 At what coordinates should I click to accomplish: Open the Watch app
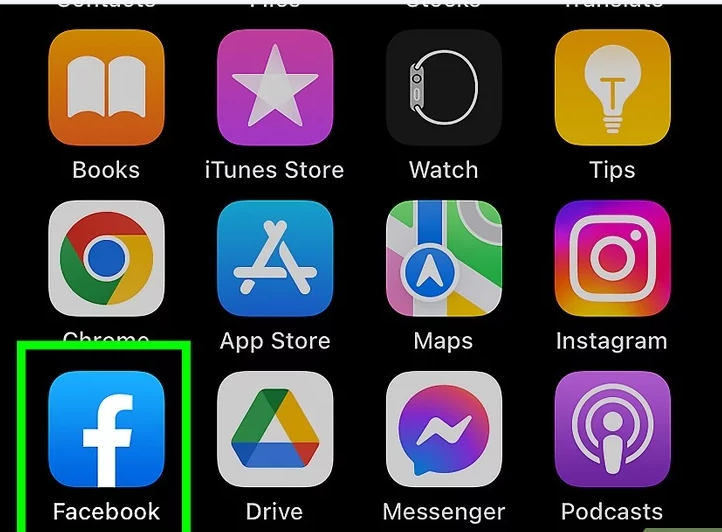pyautogui.click(x=444, y=87)
